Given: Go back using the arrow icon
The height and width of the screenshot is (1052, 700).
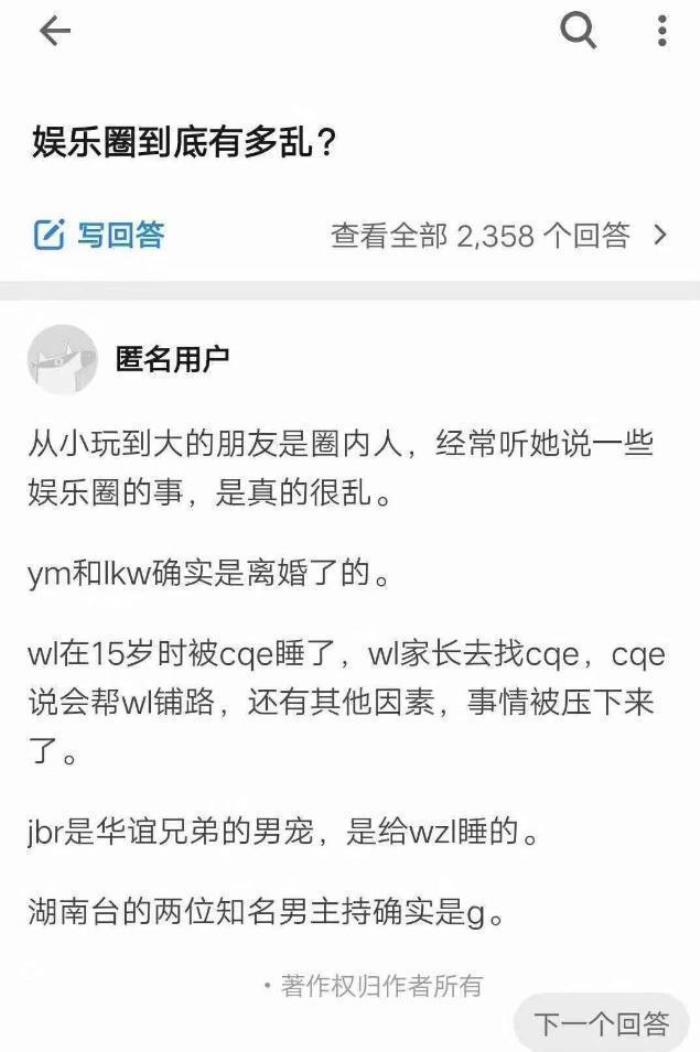Looking at the screenshot, I should click(55, 32).
